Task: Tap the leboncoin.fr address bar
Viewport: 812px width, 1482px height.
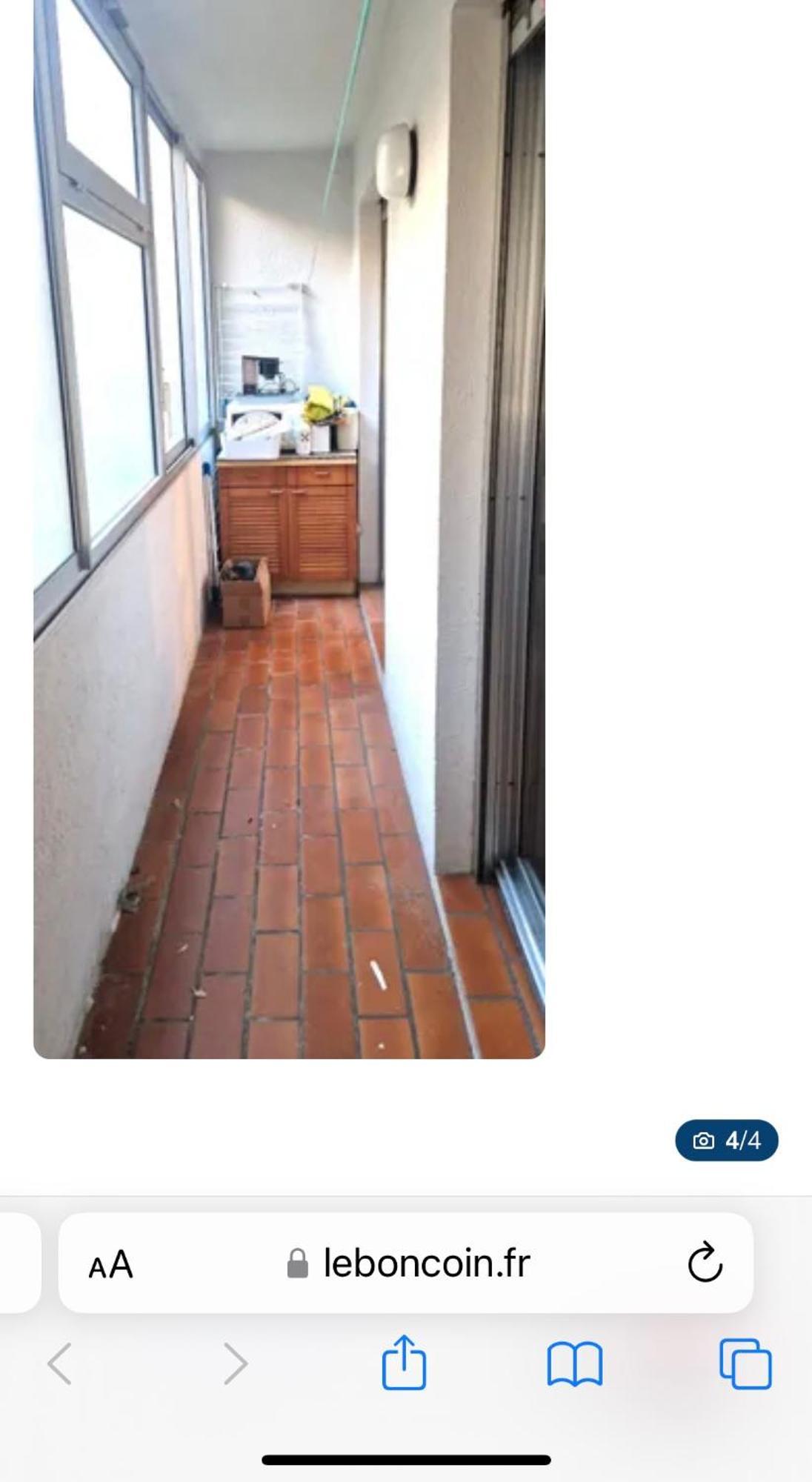Action: pyautogui.click(x=409, y=1263)
